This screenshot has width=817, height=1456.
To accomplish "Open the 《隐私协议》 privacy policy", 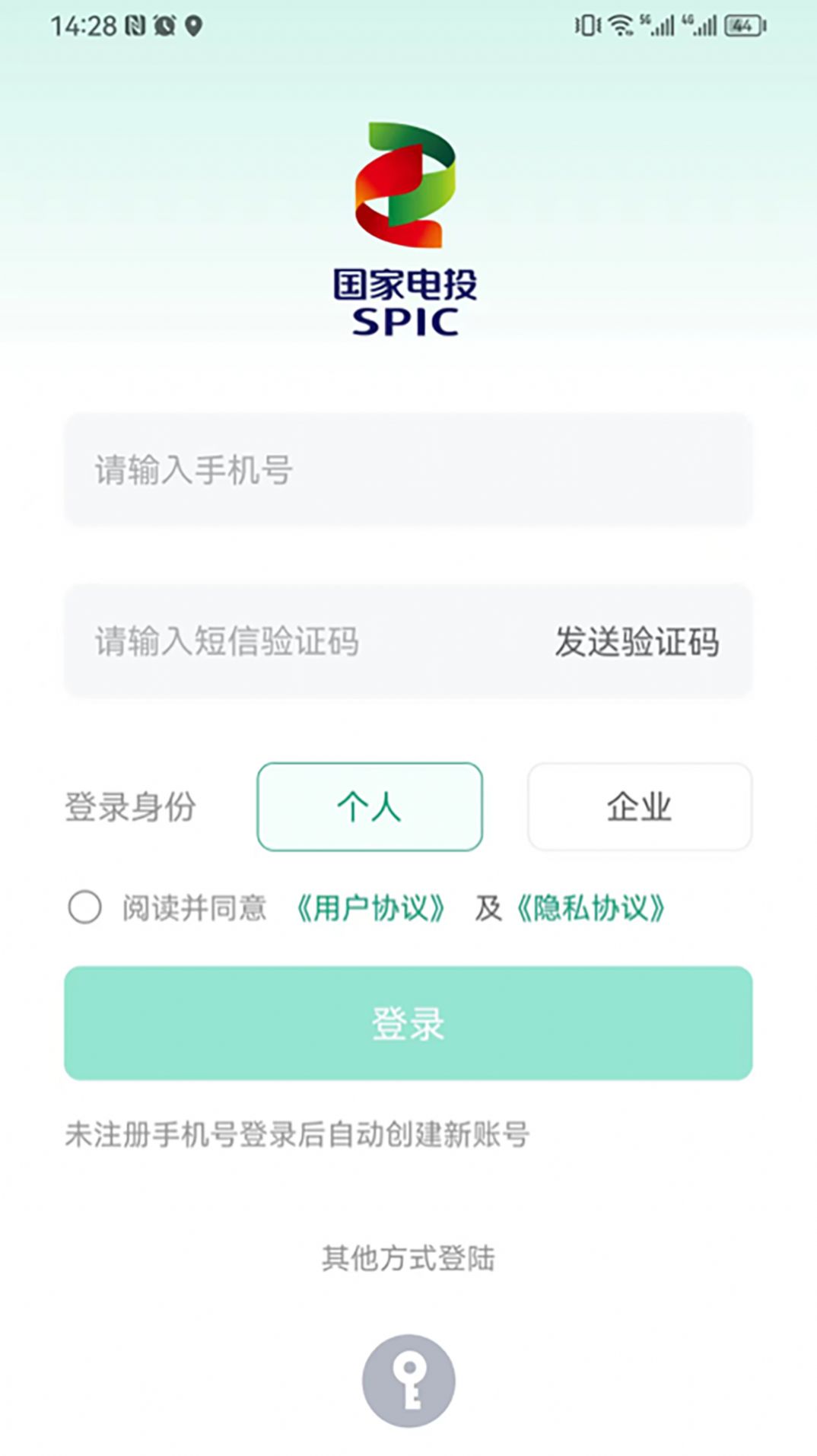I will click(591, 908).
